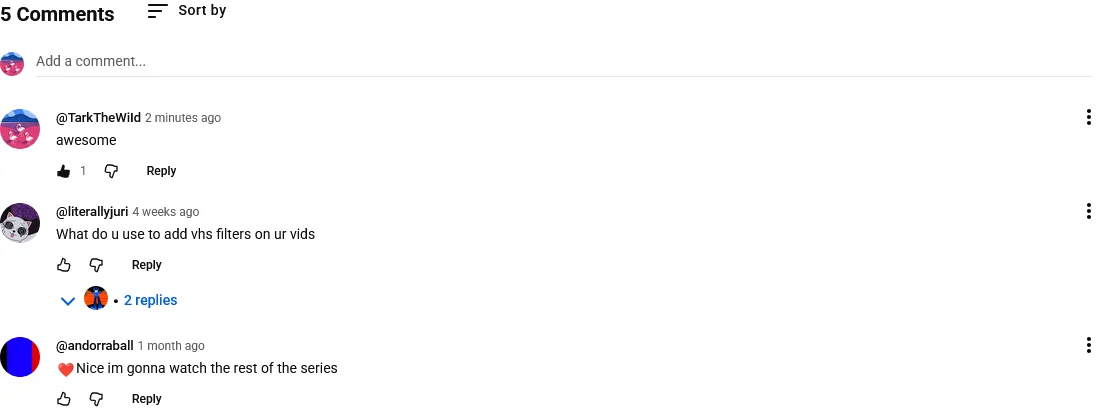Like andorraball's comment

[x=64, y=399]
